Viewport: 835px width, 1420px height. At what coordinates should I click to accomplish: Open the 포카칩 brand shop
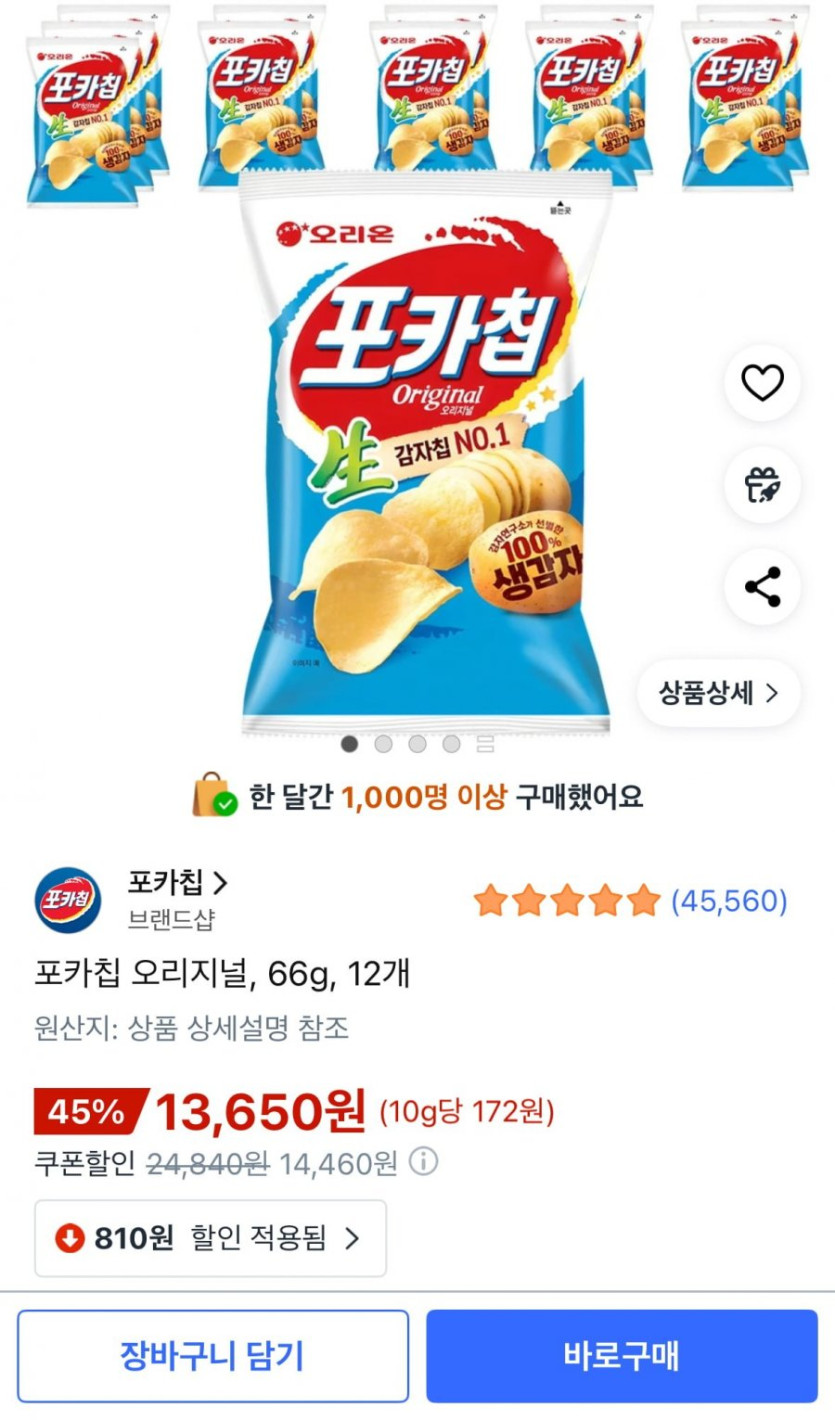click(x=178, y=883)
